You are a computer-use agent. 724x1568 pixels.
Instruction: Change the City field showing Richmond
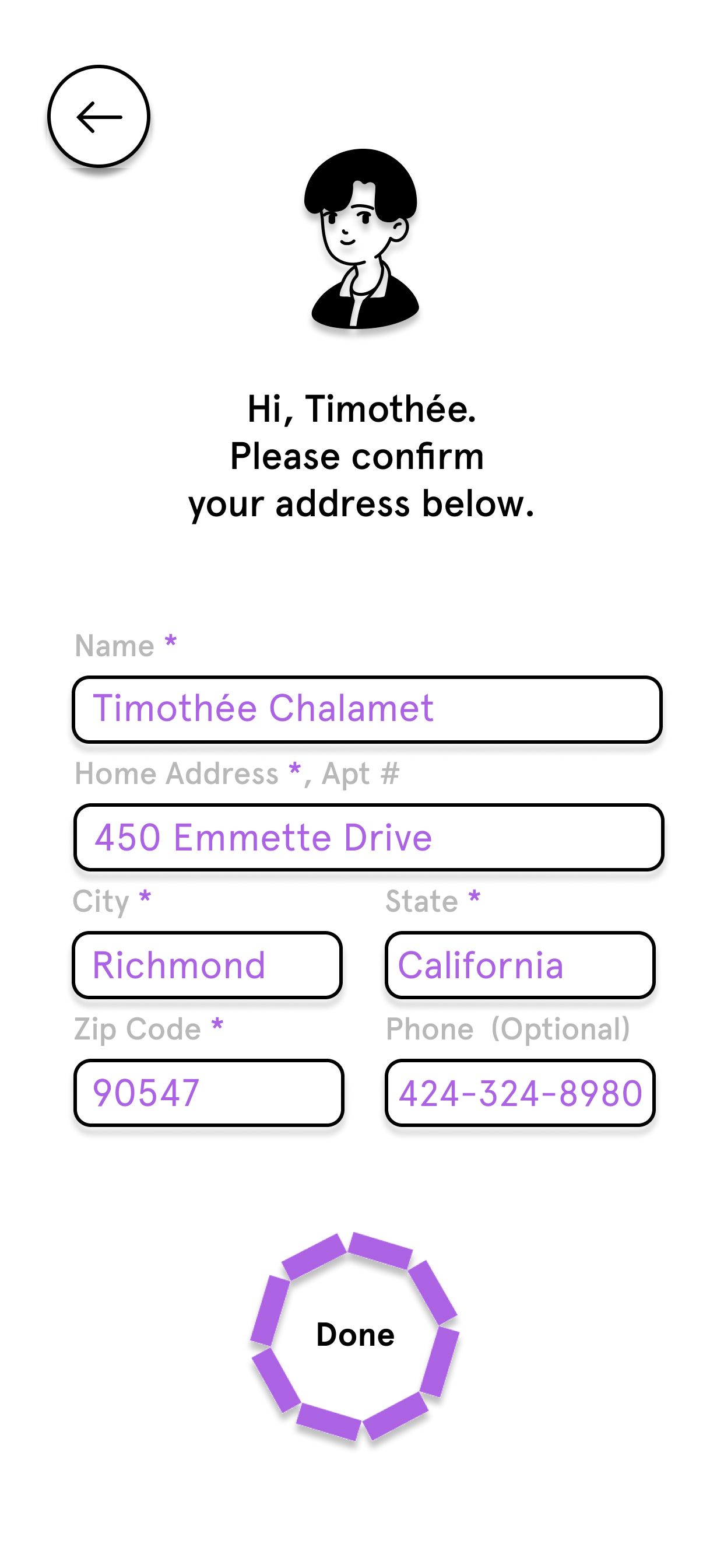pos(207,965)
